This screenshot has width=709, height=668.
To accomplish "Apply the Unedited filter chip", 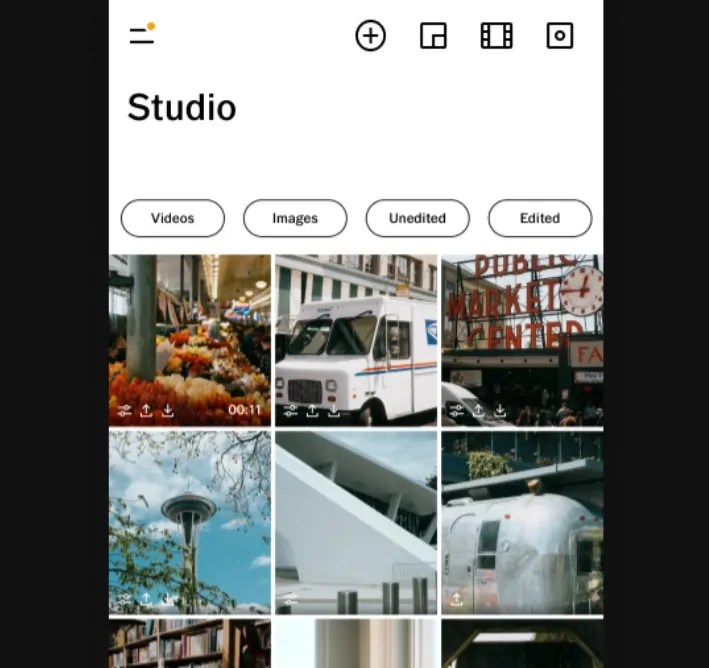I will pyautogui.click(x=417, y=218).
